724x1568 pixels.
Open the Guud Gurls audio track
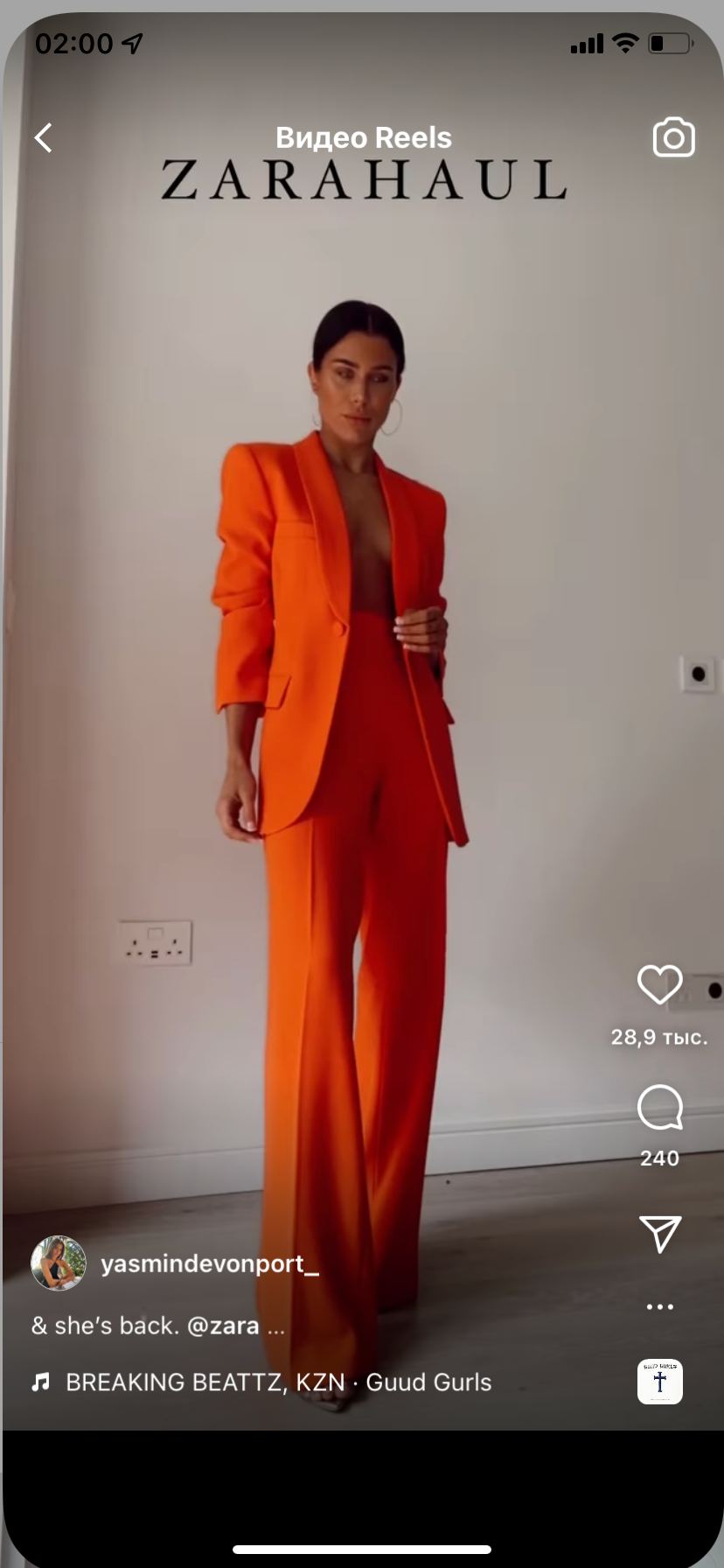click(x=278, y=1382)
